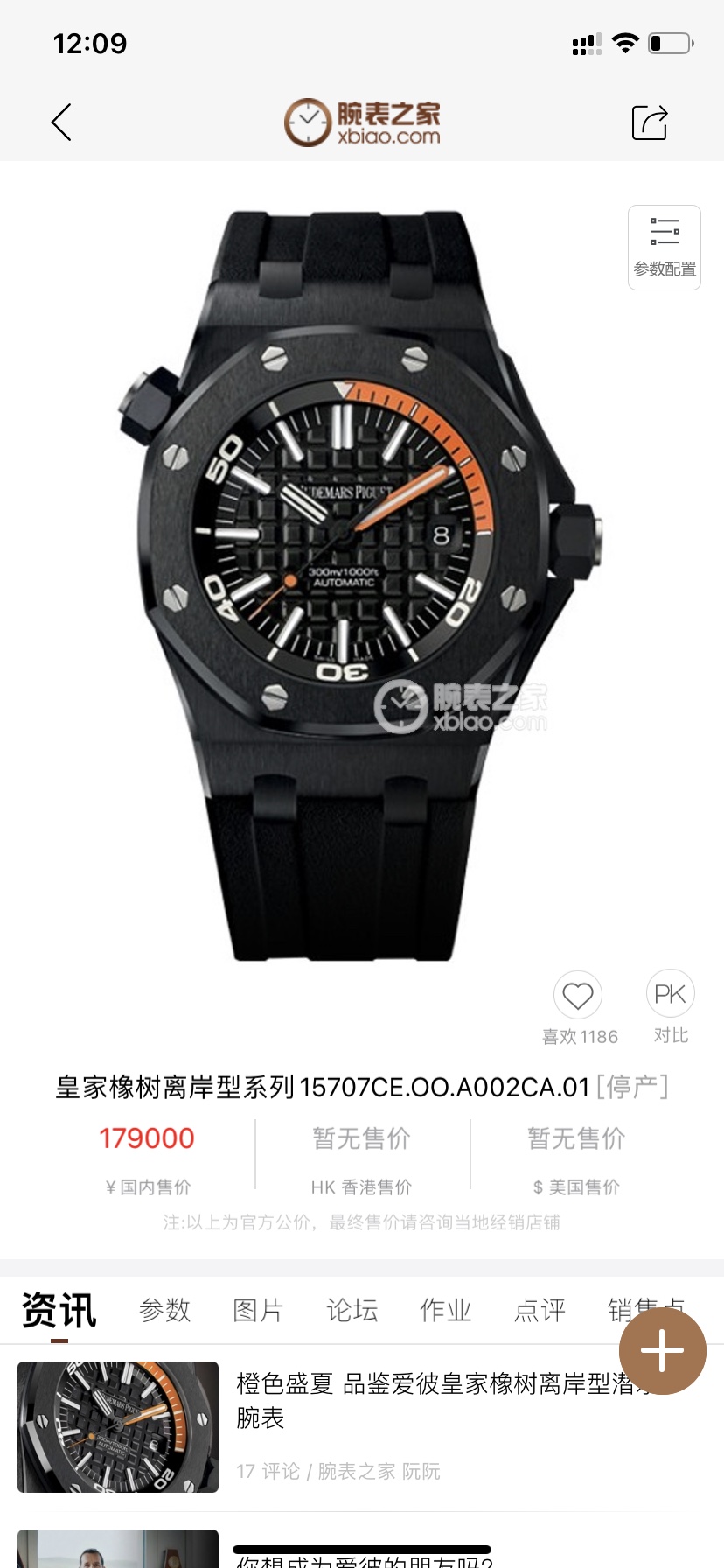724x1568 pixels.
Task: Click the 179000 domestic price
Action: [148, 1138]
